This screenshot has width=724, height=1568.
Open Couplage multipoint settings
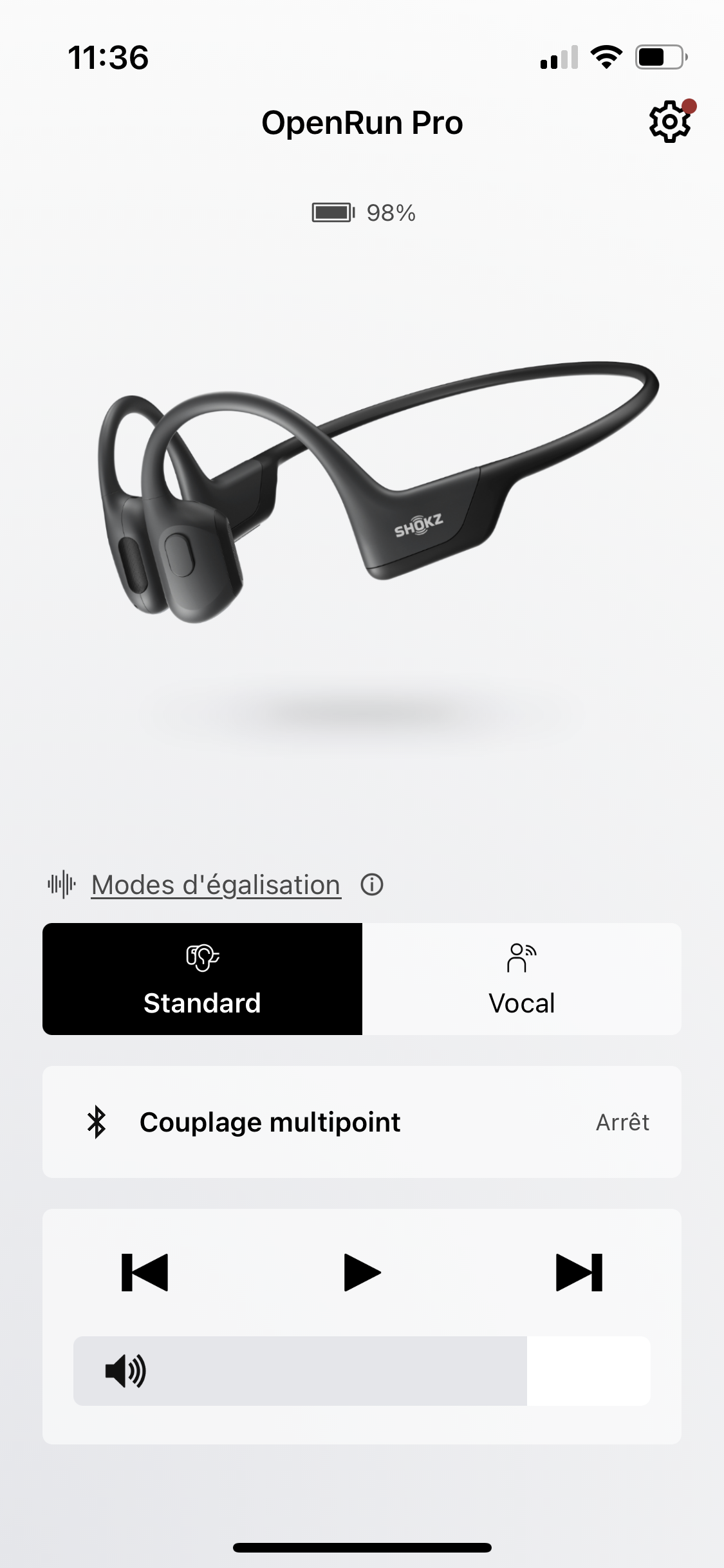[362, 1122]
